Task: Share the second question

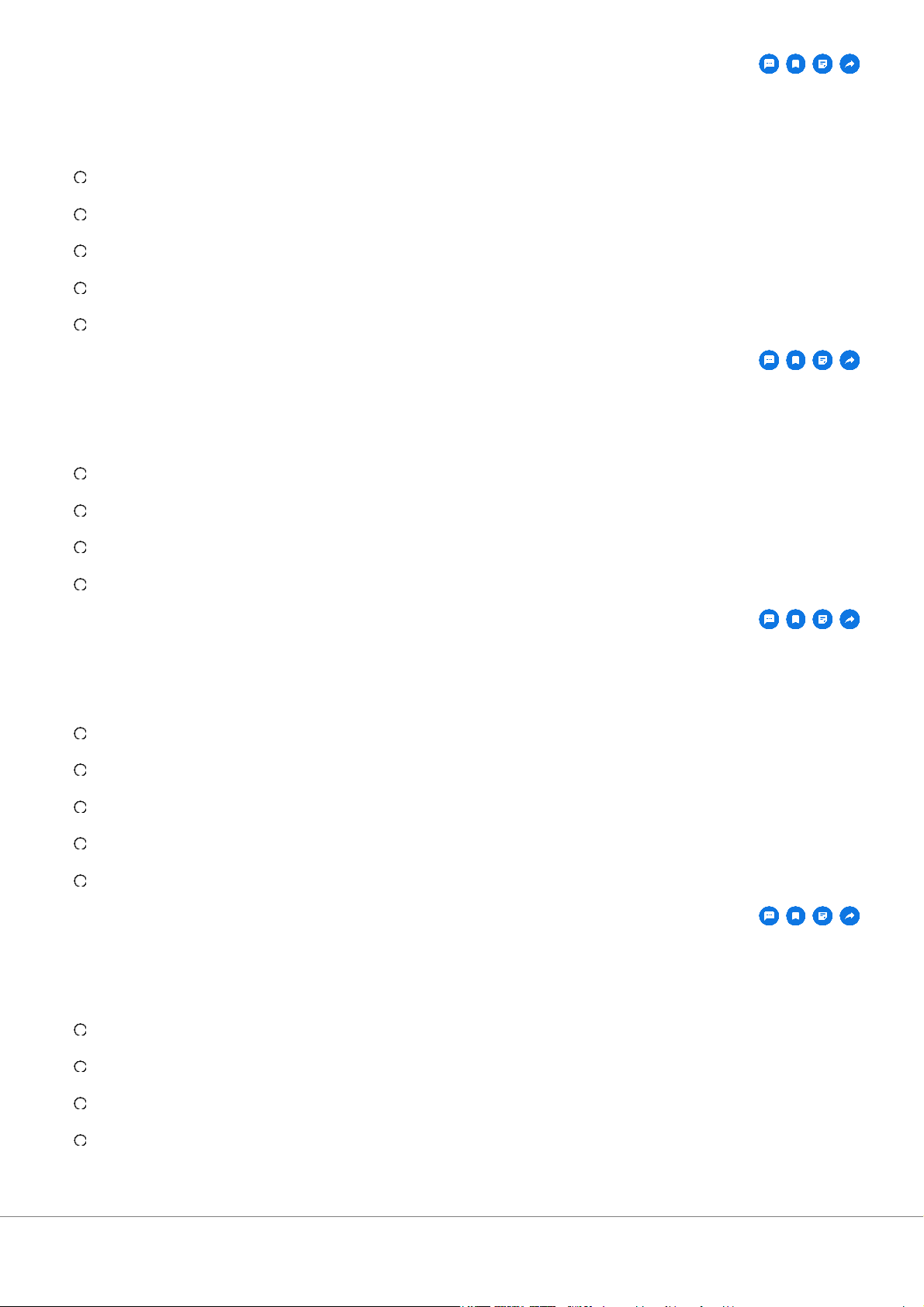Action: click(850, 360)
